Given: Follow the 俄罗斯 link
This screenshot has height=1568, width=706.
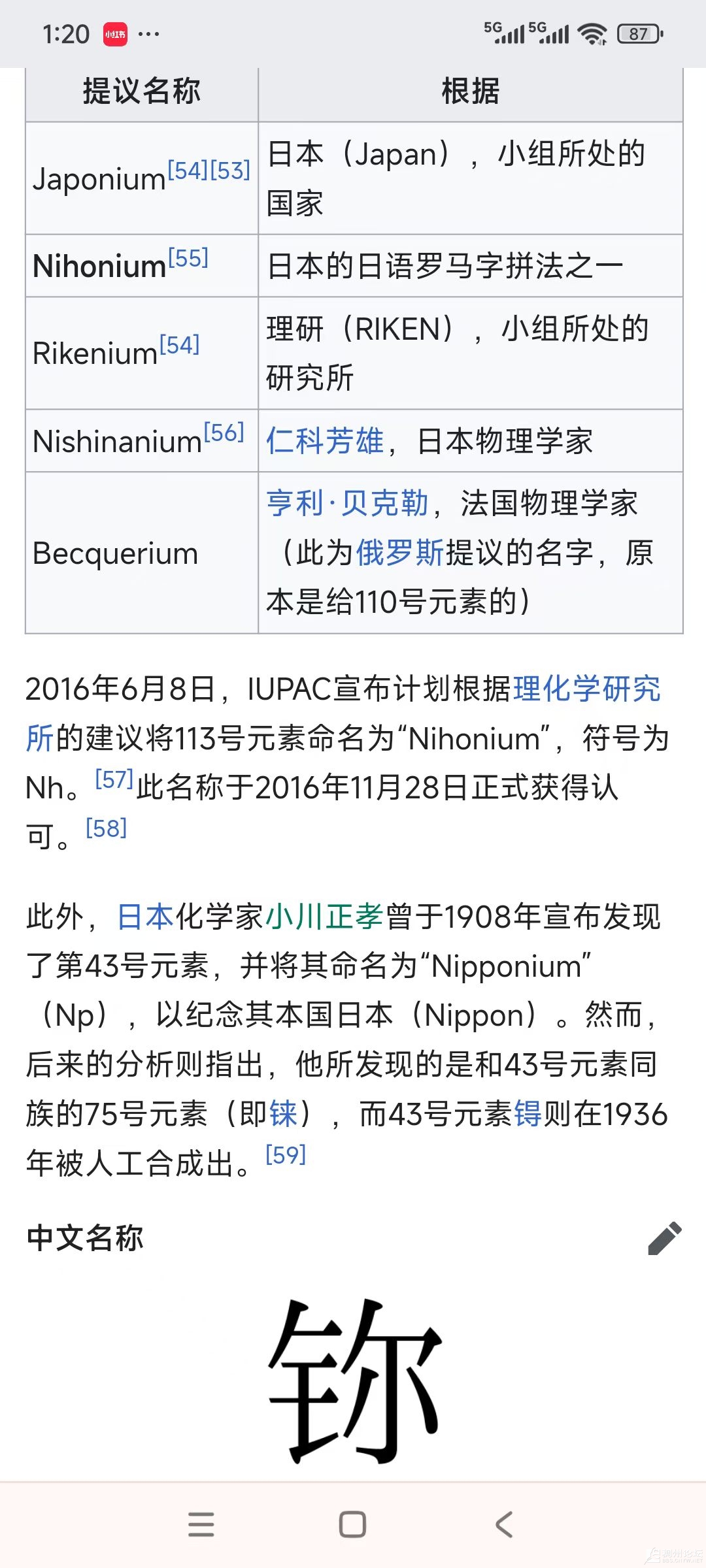Looking at the screenshot, I should pos(399,553).
